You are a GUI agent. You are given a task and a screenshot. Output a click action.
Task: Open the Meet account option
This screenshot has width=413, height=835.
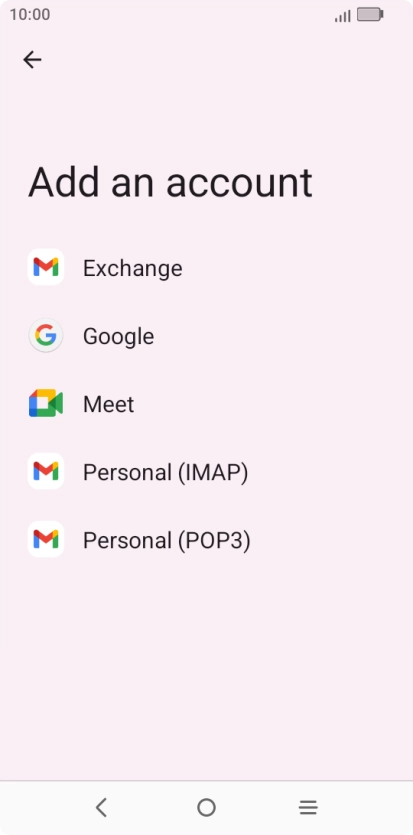tap(206, 404)
